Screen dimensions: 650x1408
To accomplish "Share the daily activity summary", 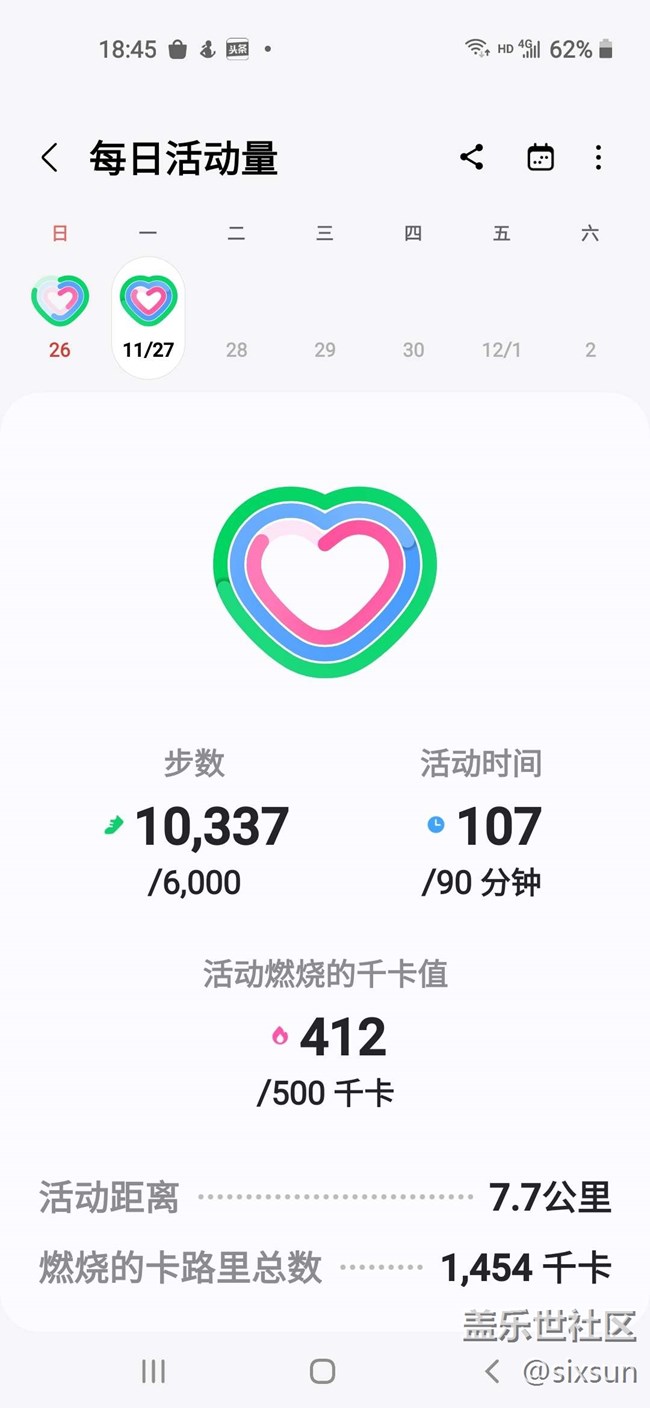I will (x=472, y=158).
